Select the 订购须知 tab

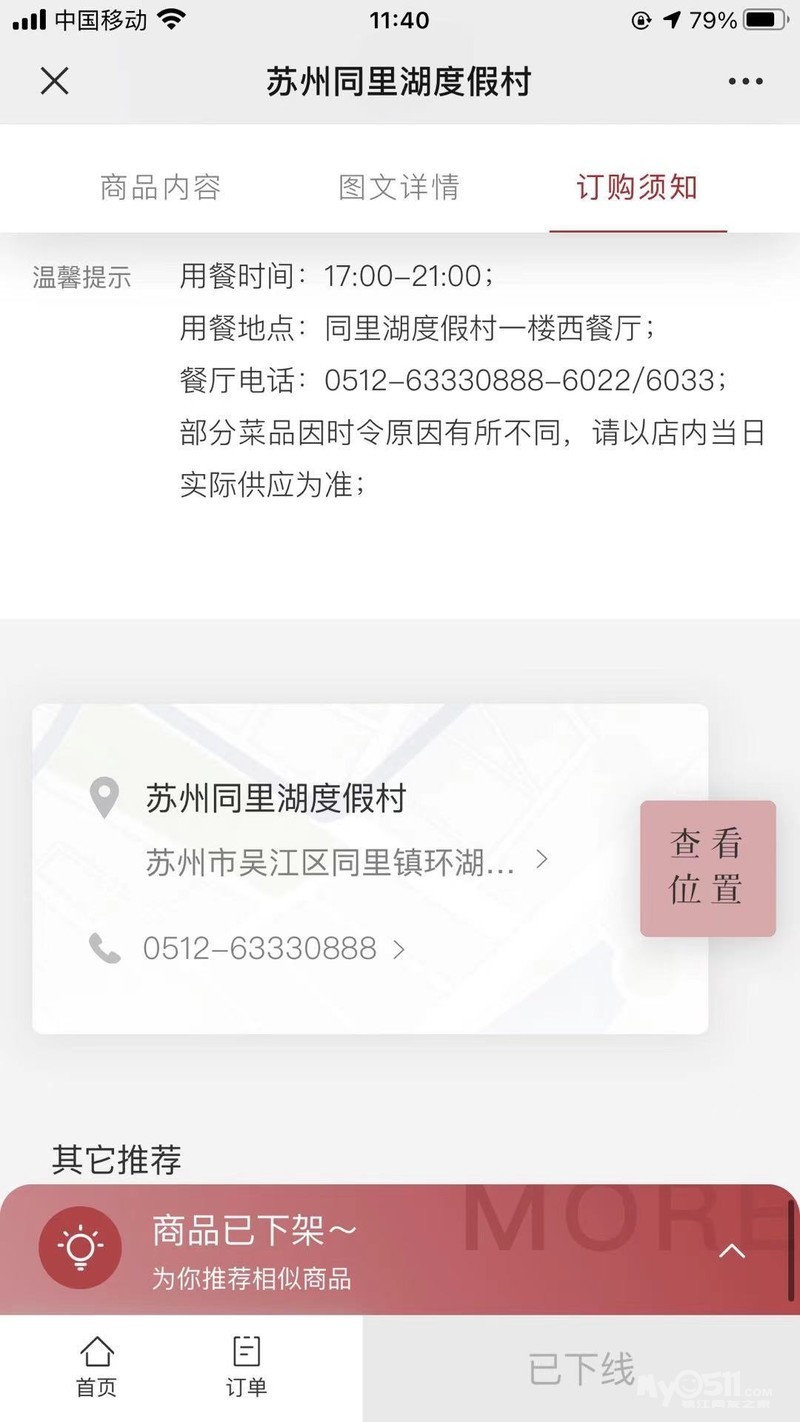click(637, 187)
